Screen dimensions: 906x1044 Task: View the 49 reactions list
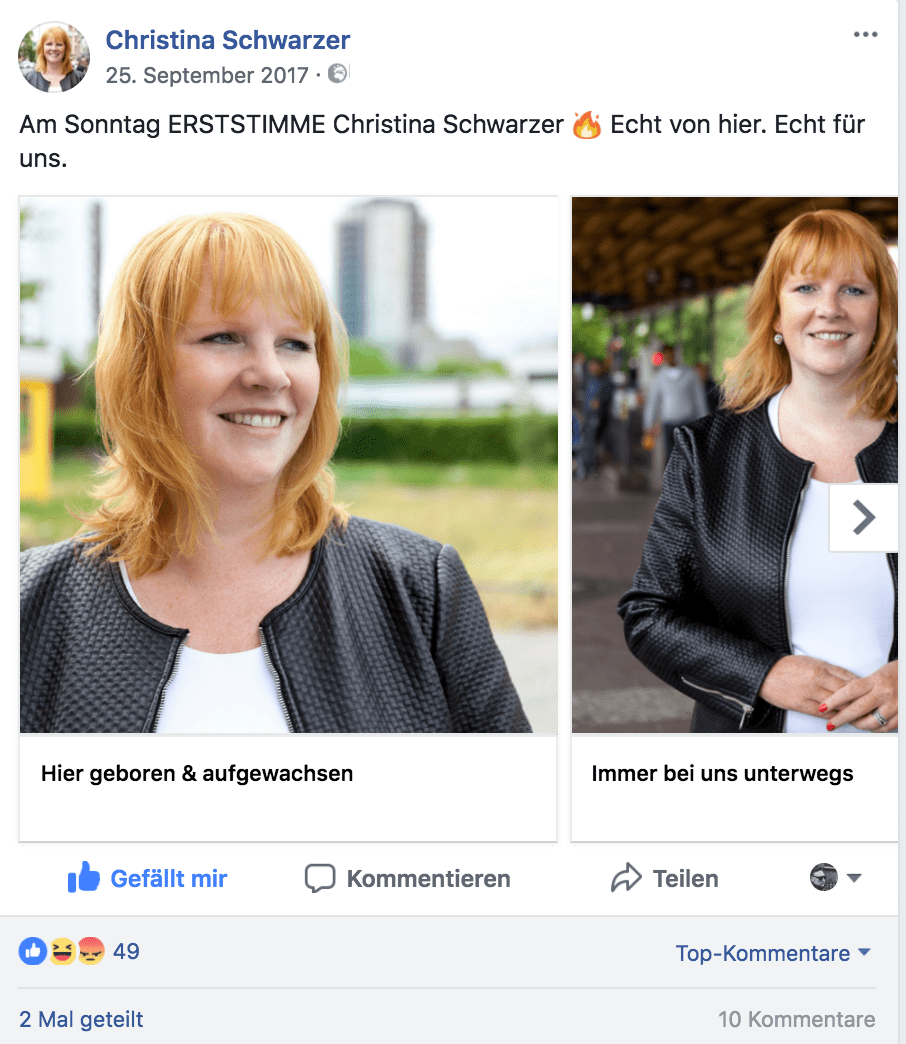pos(80,951)
